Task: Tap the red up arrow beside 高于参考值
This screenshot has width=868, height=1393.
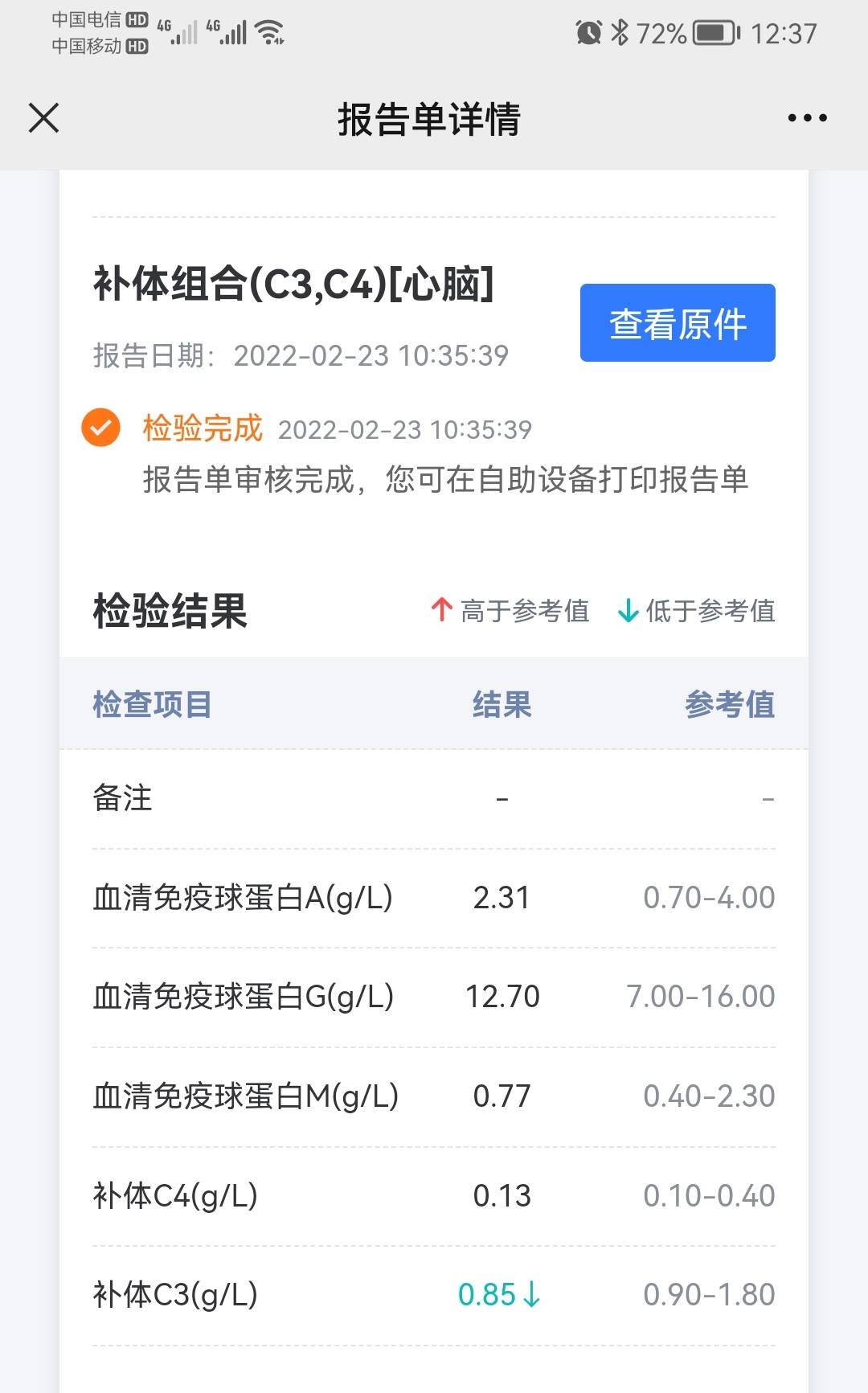Action: 440,611
